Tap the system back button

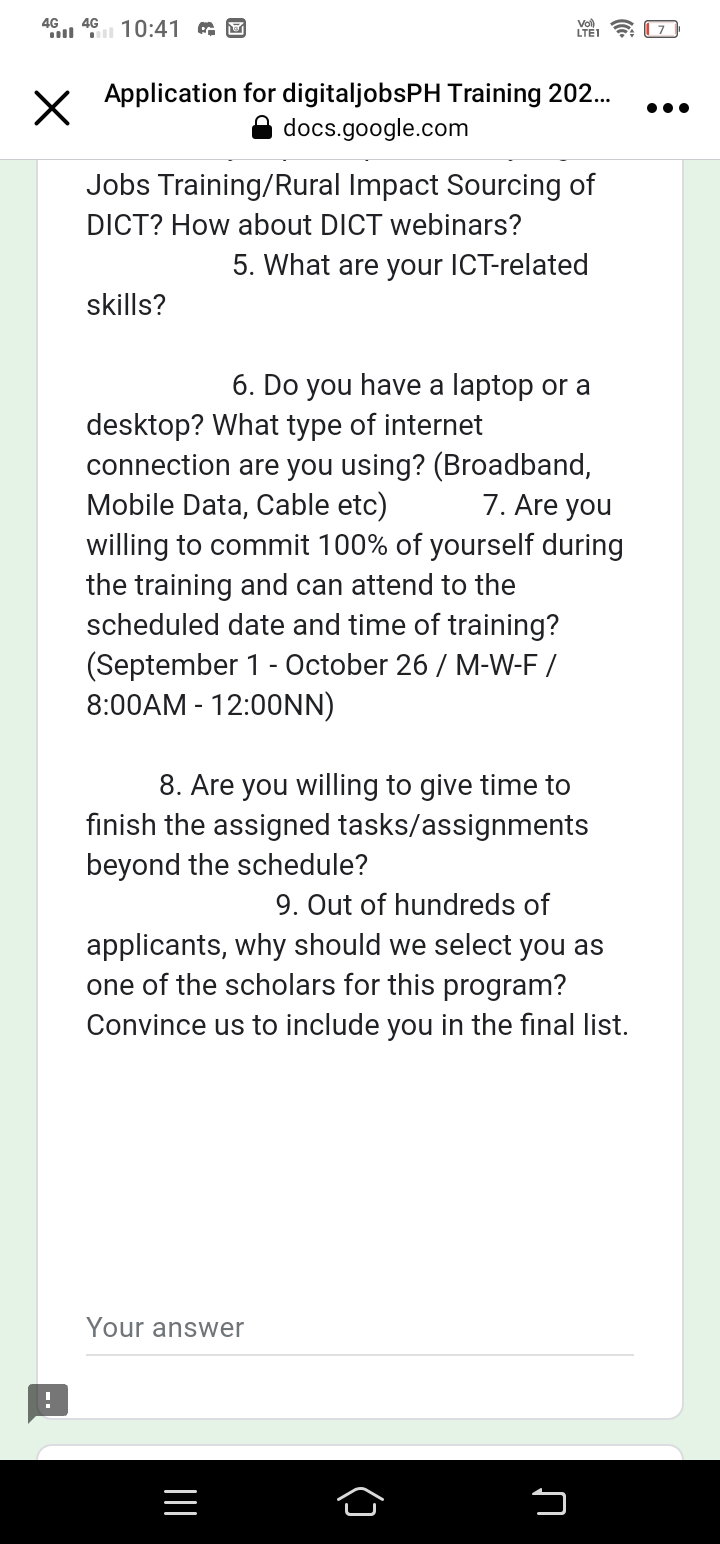[x=548, y=1501]
